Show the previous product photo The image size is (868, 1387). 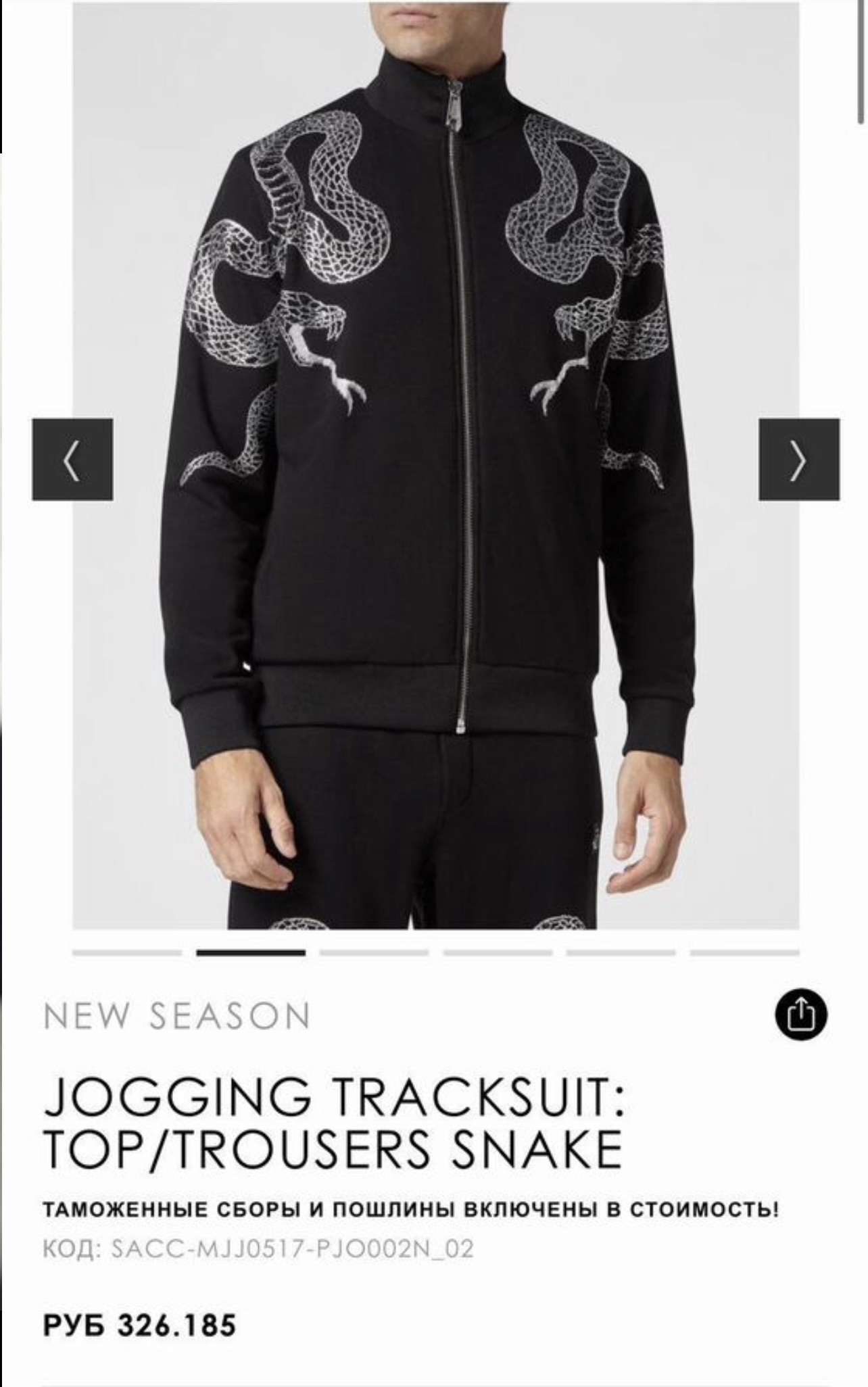[72, 460]
